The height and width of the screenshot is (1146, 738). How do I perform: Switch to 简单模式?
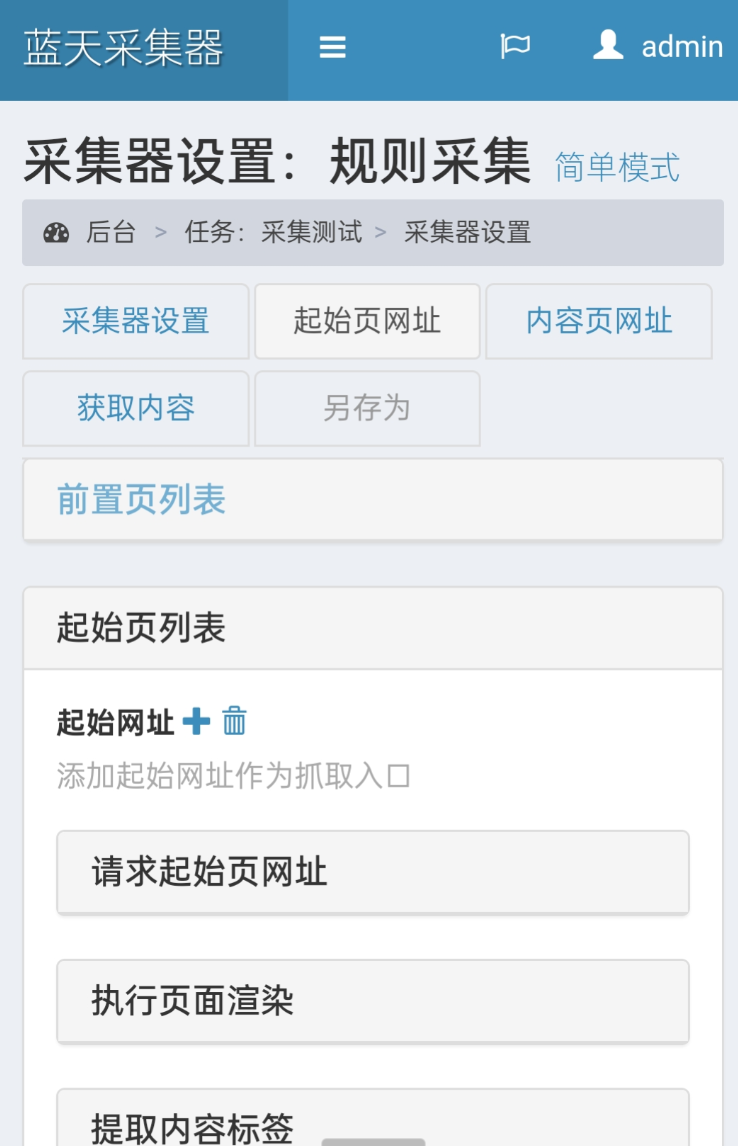point(616,168)
